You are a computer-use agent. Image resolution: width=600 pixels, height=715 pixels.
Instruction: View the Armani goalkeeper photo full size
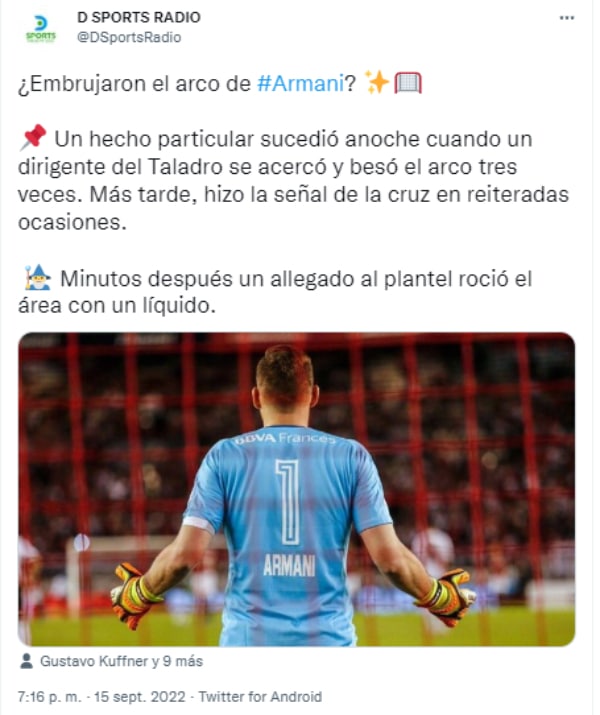tap(296, 489)
